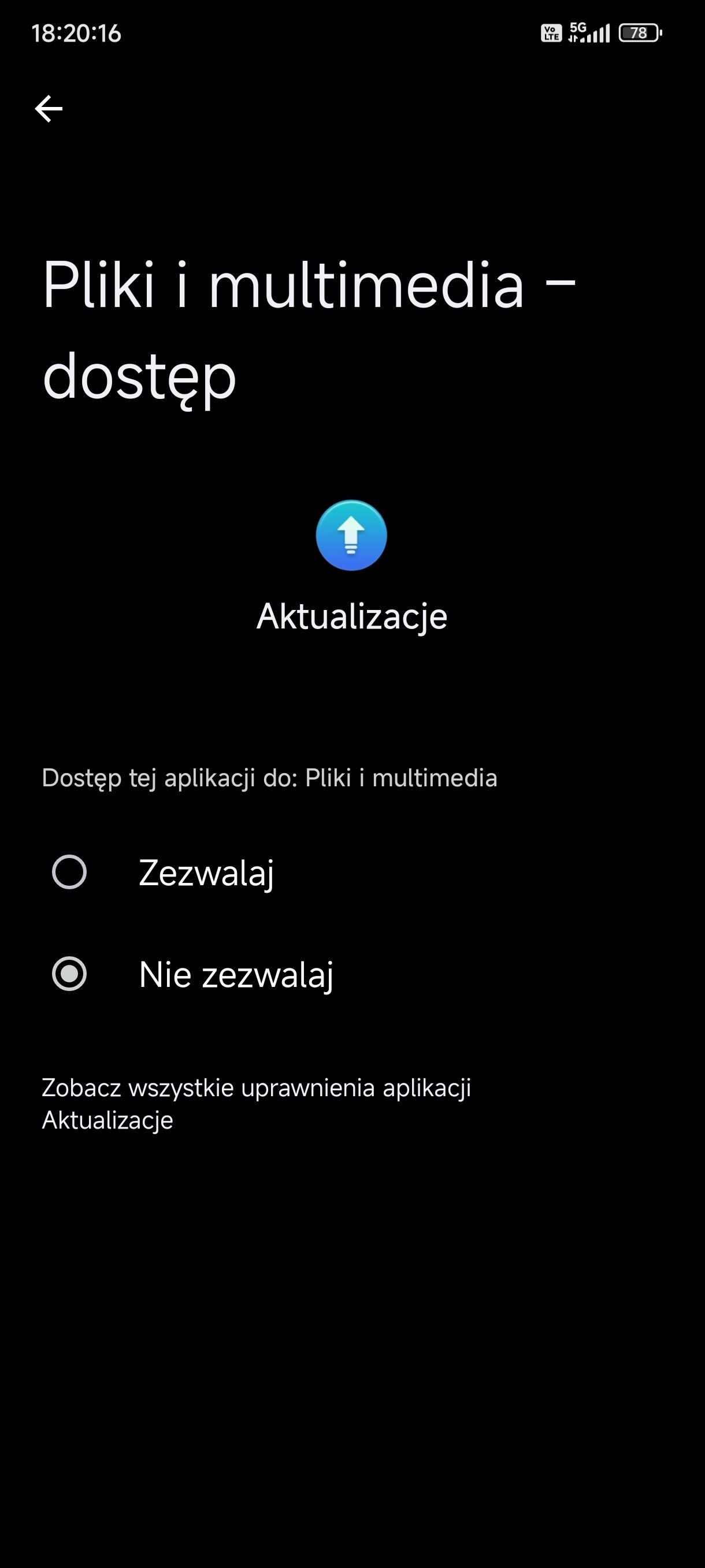Choose the Nie zezwalaj option
705x1568 pixels.
coord(69,974)
